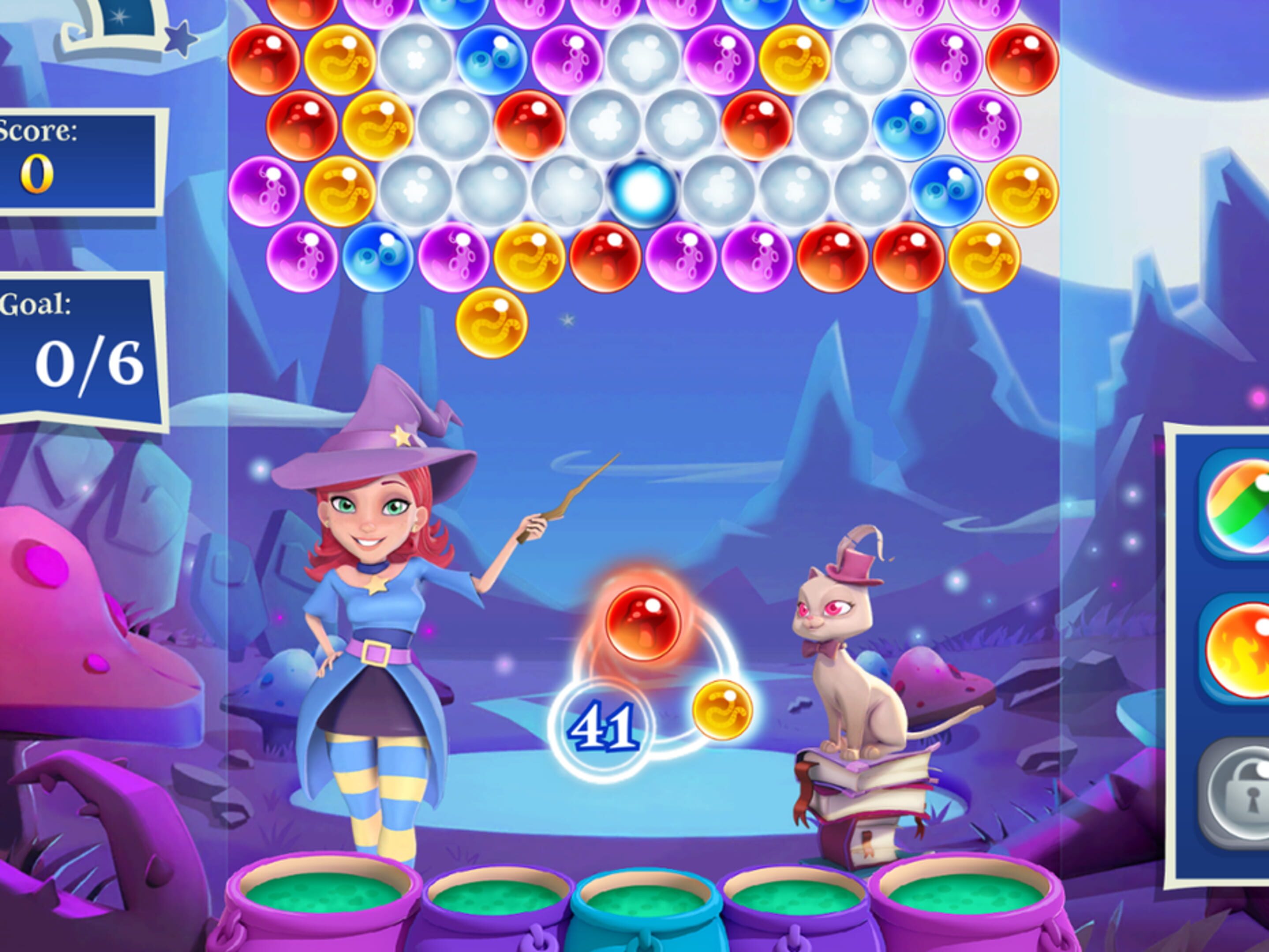Aim at the glowing blue orb bubble
The height and width of the screenshot is (952, 1269).
coord(642,192)
